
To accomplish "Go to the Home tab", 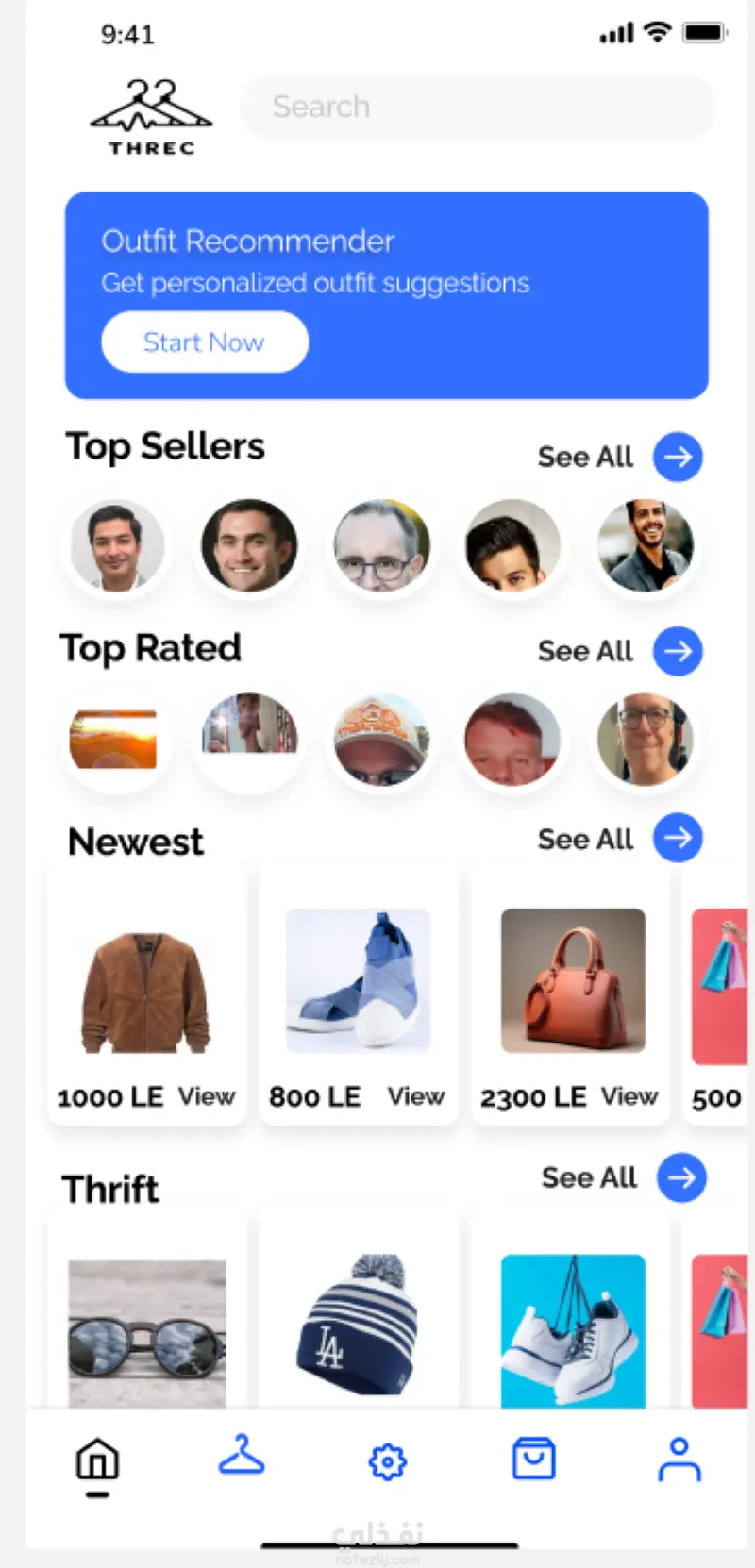I will [x=97, y=1461].
